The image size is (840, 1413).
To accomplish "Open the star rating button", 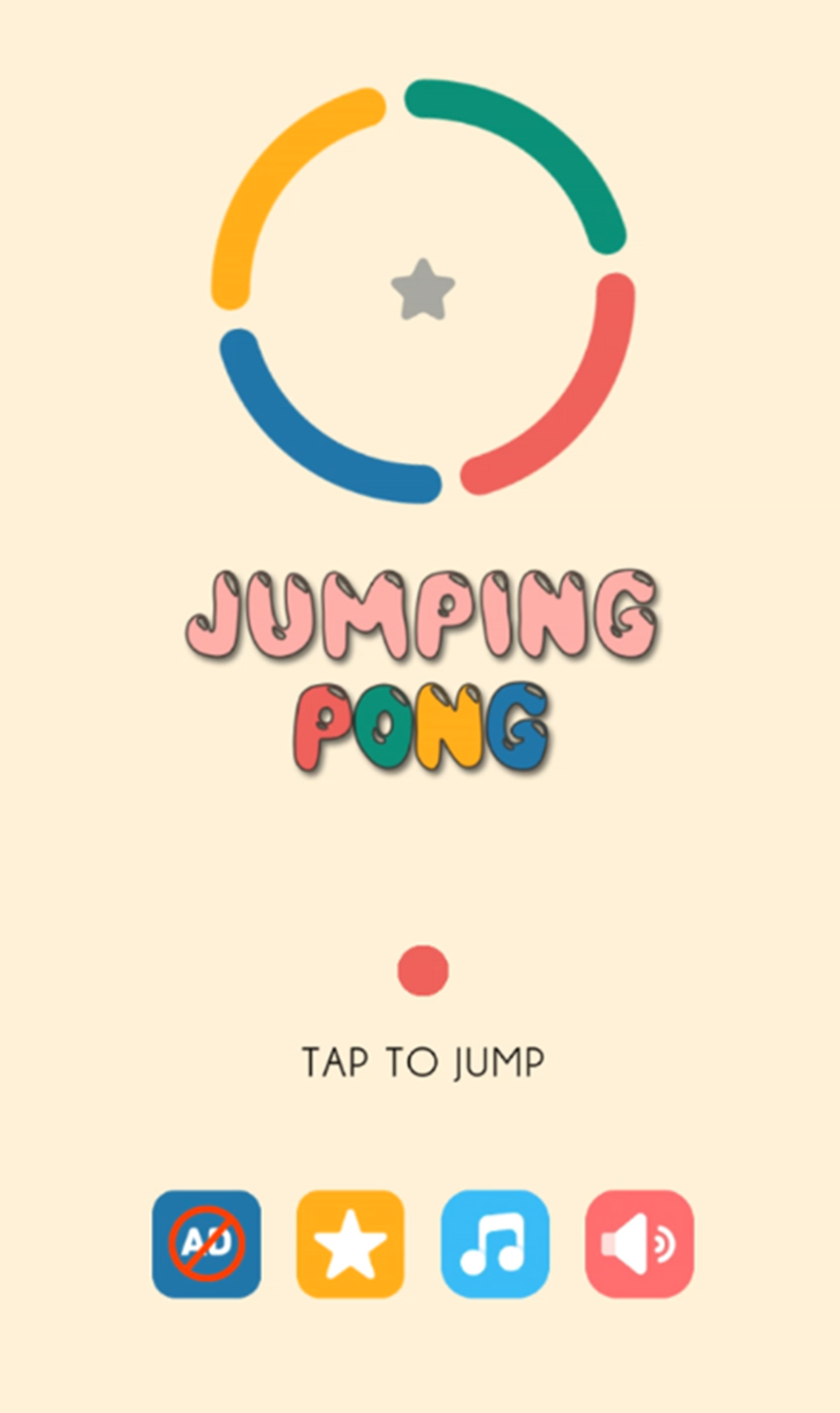I will [350, 1244].
